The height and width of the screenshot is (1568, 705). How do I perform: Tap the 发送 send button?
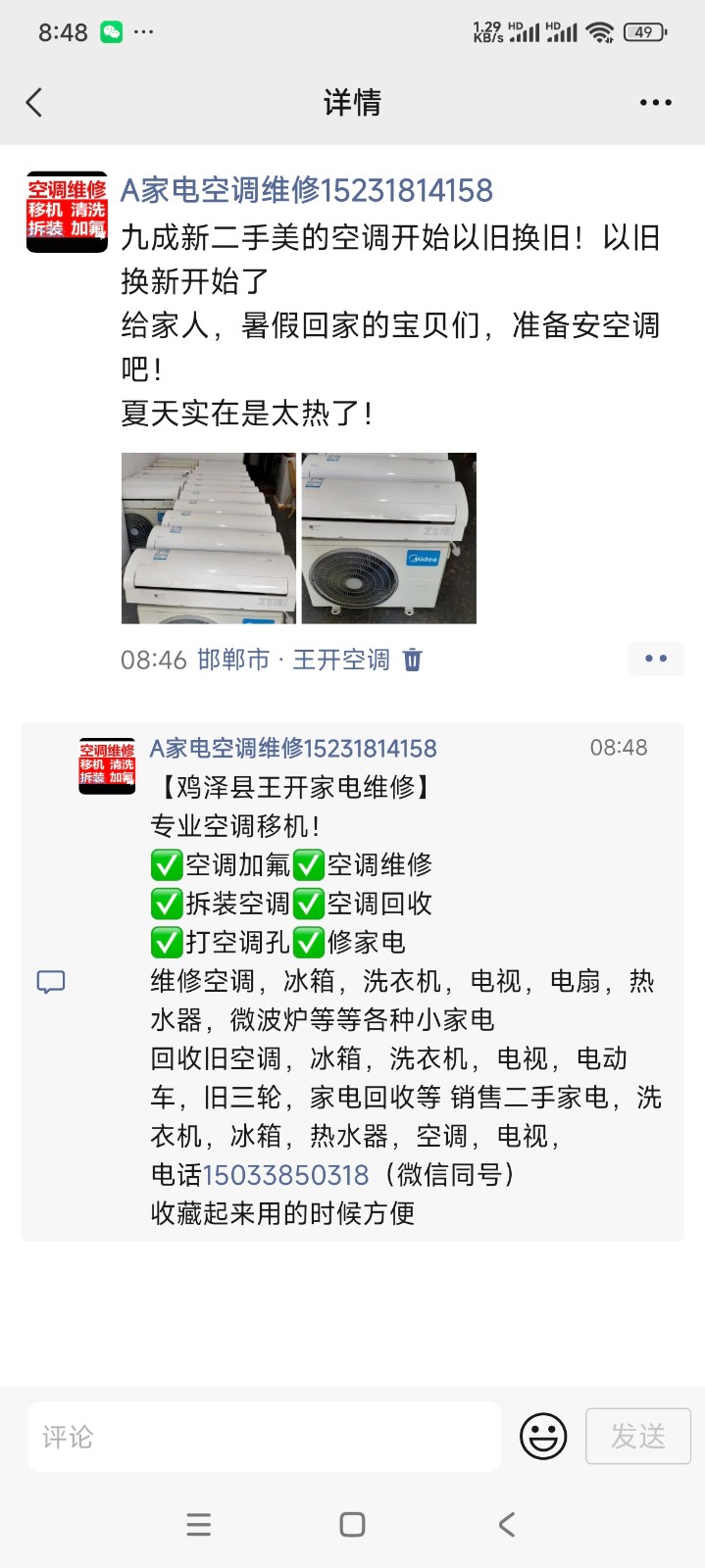637,1437
